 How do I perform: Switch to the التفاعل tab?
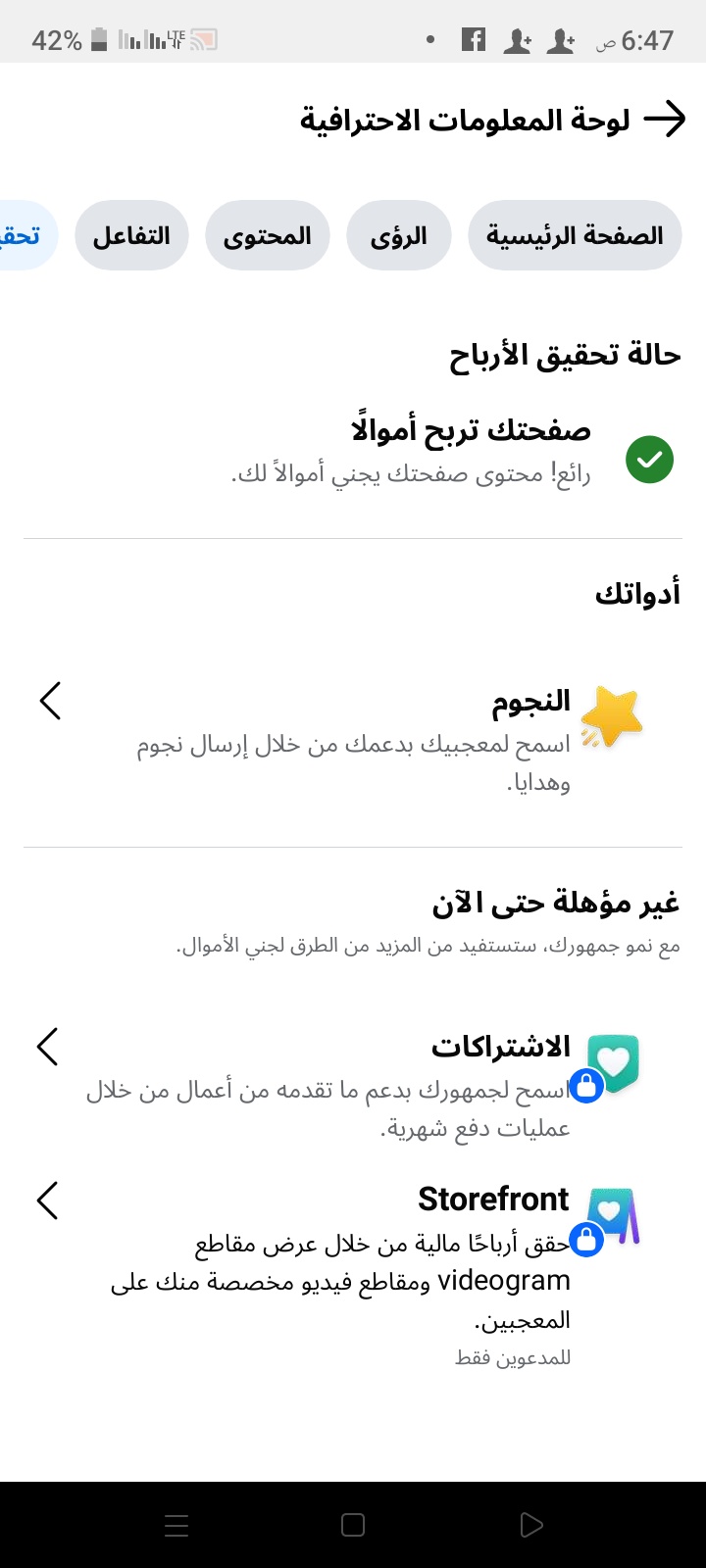click(131, 236)
